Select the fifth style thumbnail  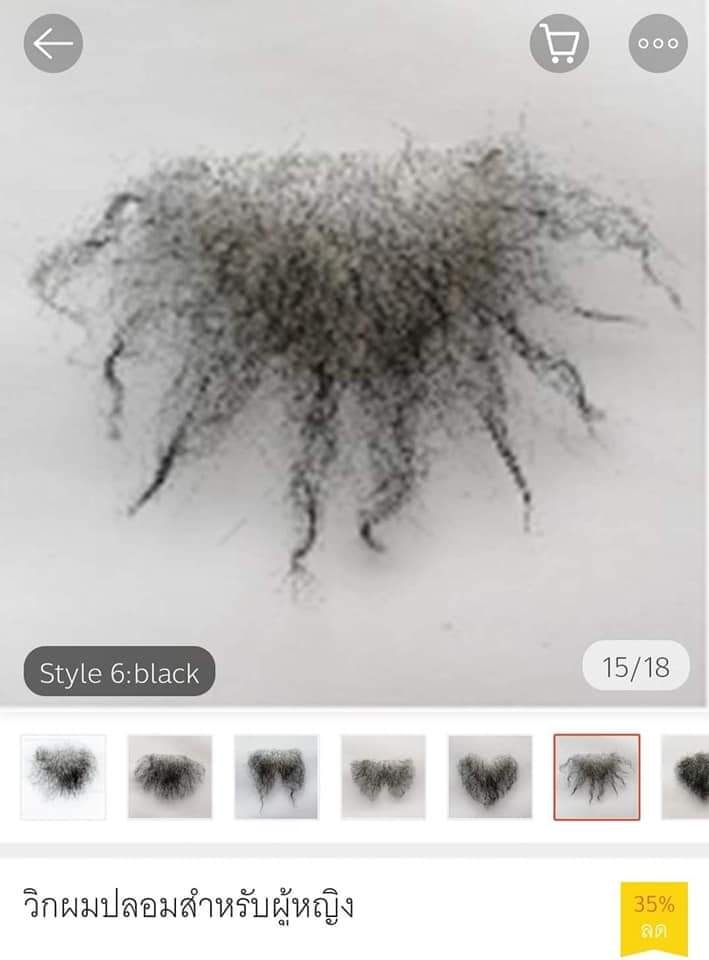[x=490, y=777]
